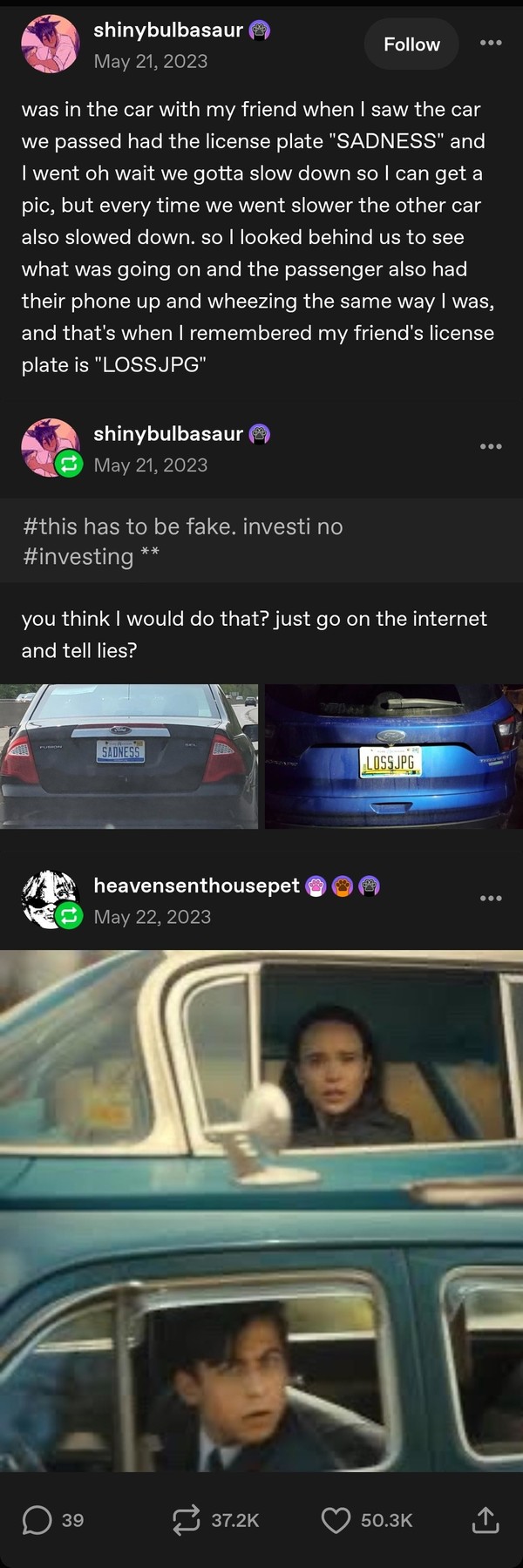Image resolution: width=523 pixels, height=1568 pixels.
Task: Open the #investing tag
Action: pyautogui.click(x=78, y=557)
